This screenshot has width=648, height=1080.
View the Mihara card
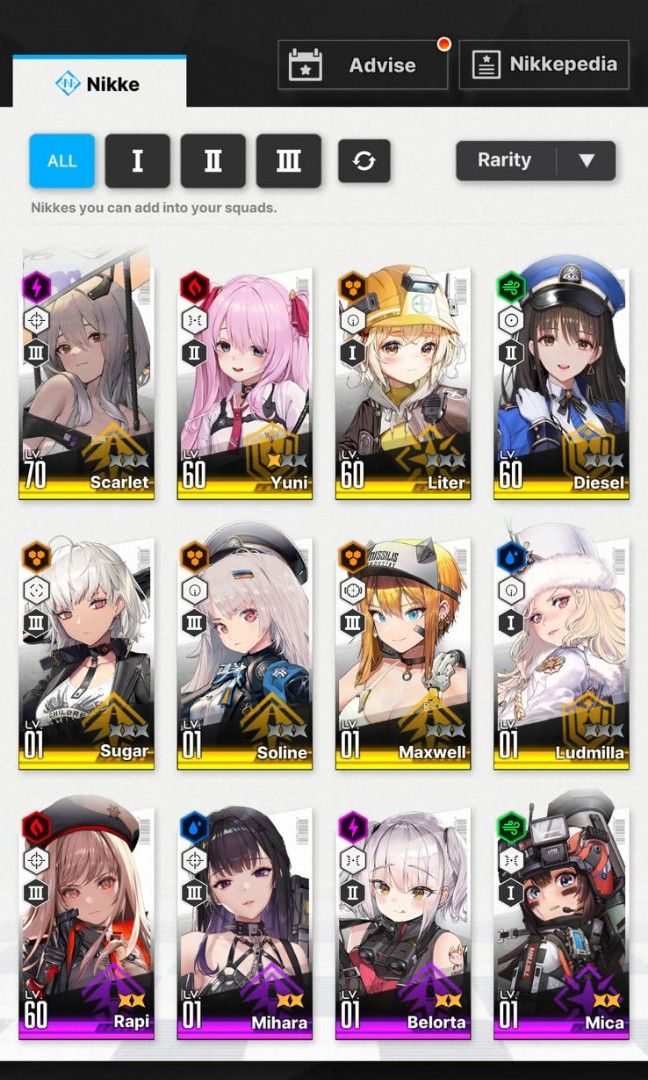coord(245,920)
